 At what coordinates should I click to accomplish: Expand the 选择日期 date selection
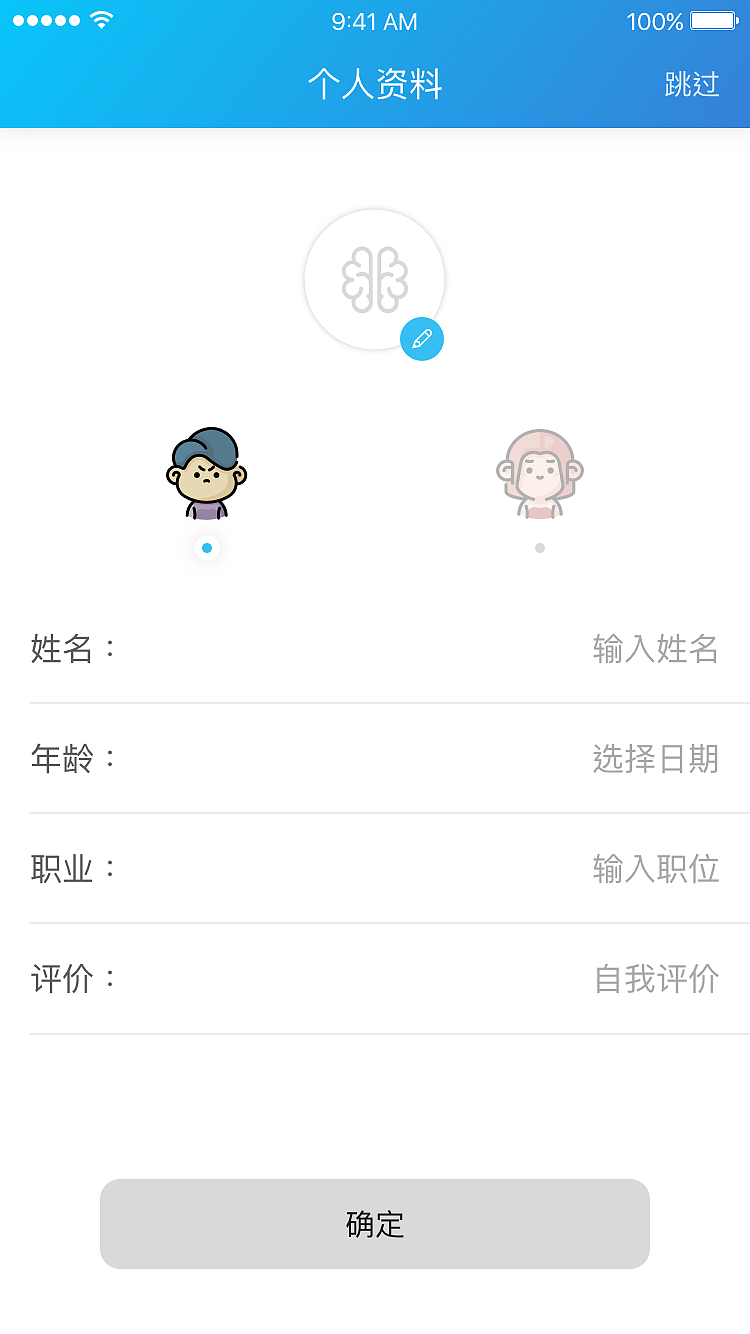655,760
